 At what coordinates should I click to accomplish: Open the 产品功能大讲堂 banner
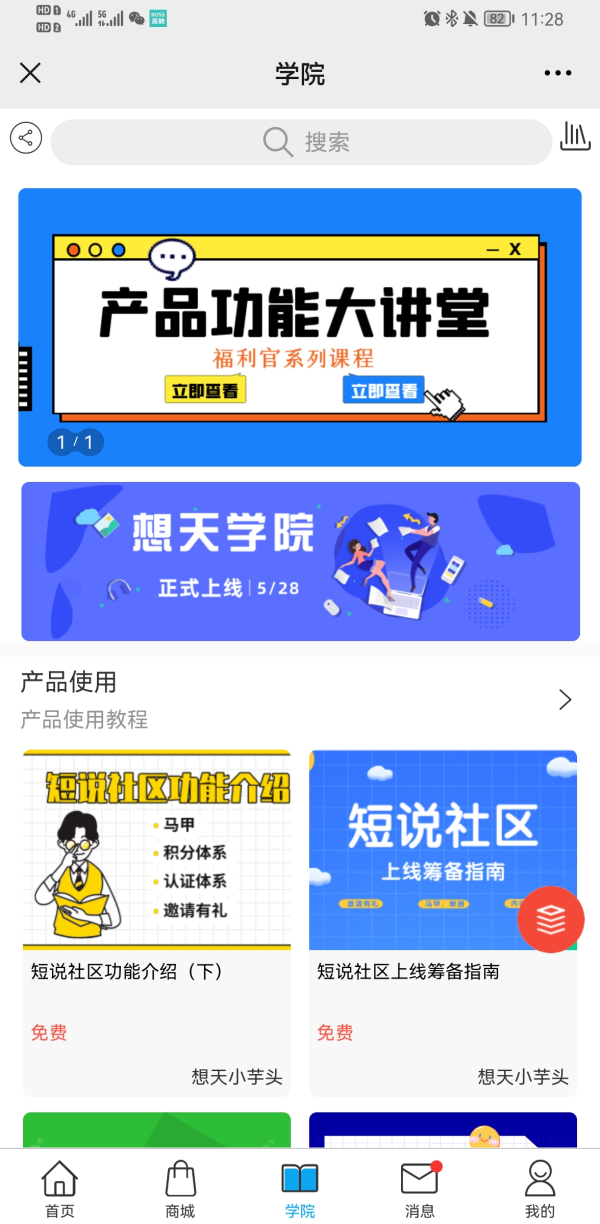(x=300, y=327)
